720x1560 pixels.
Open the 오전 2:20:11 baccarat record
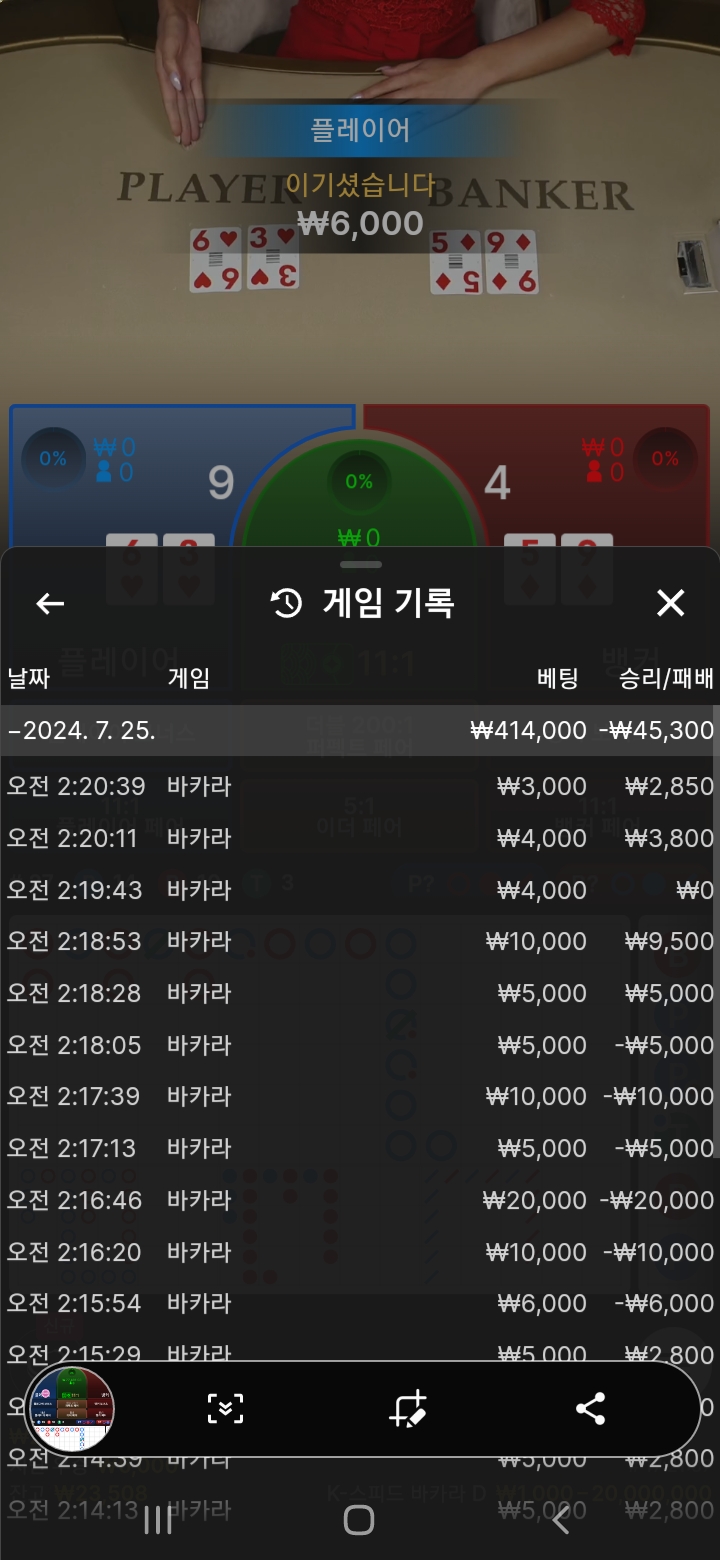pyautogui.click(x=360, y=838)
